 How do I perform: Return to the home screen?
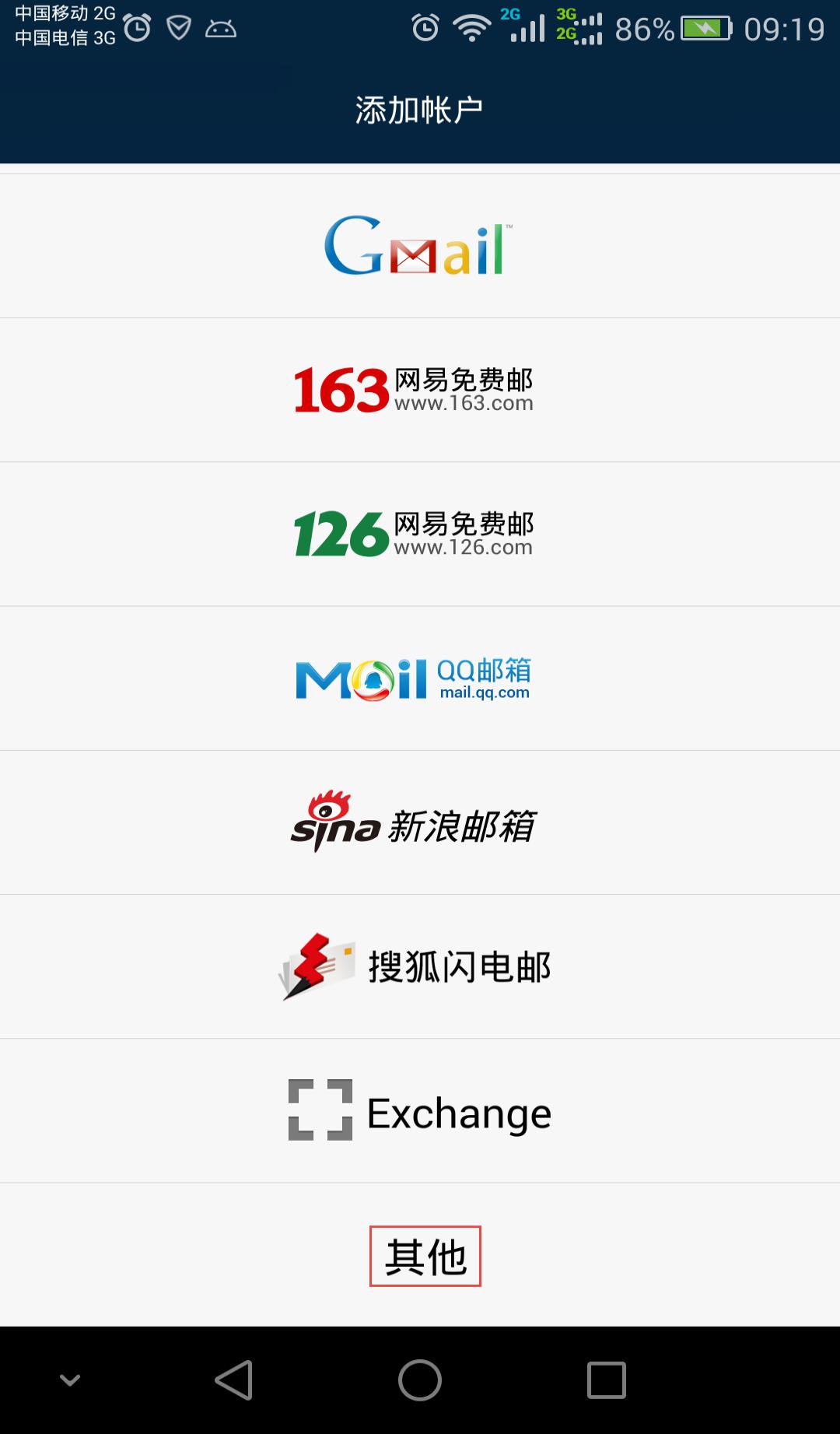420,1380
